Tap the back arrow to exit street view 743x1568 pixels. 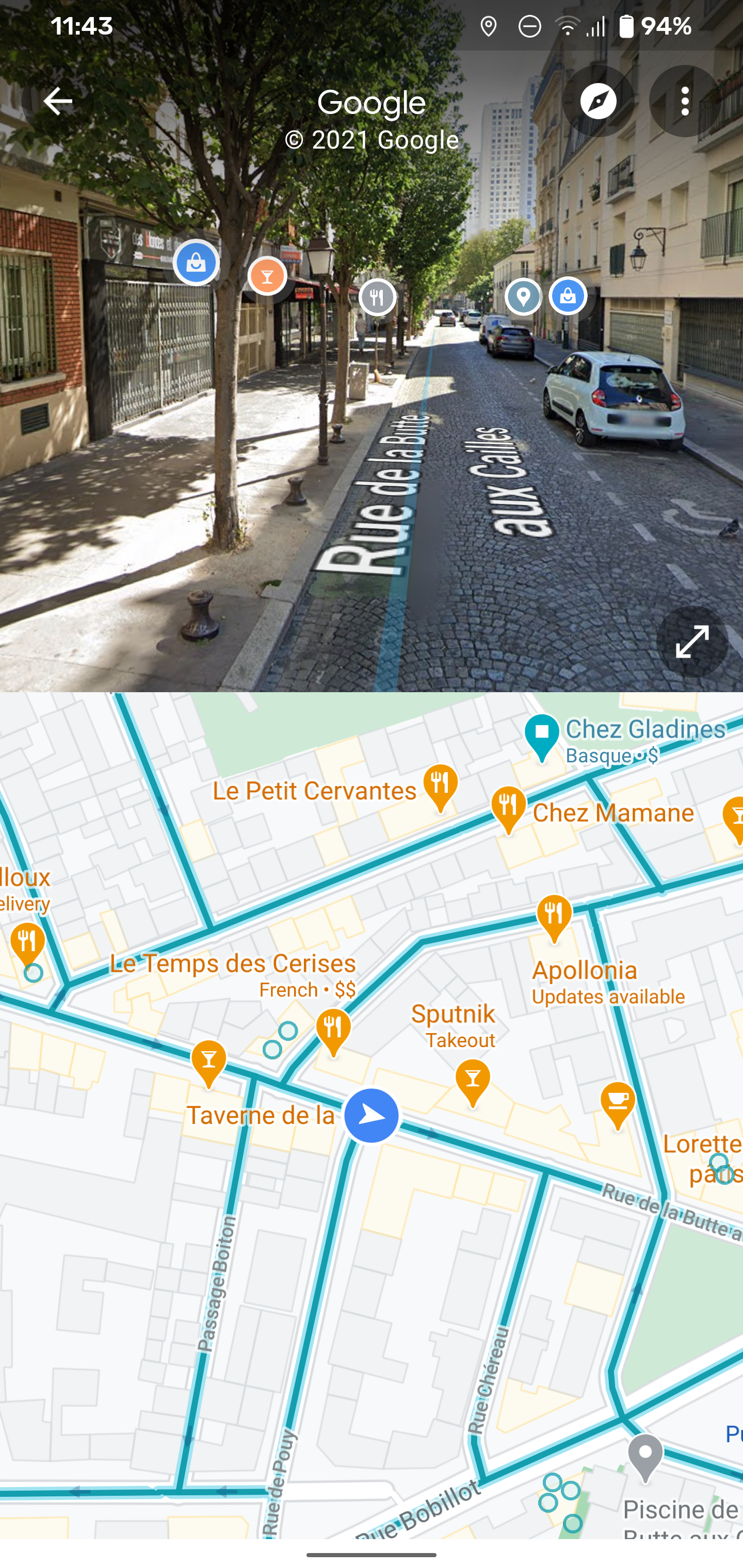tap(58, 101)
